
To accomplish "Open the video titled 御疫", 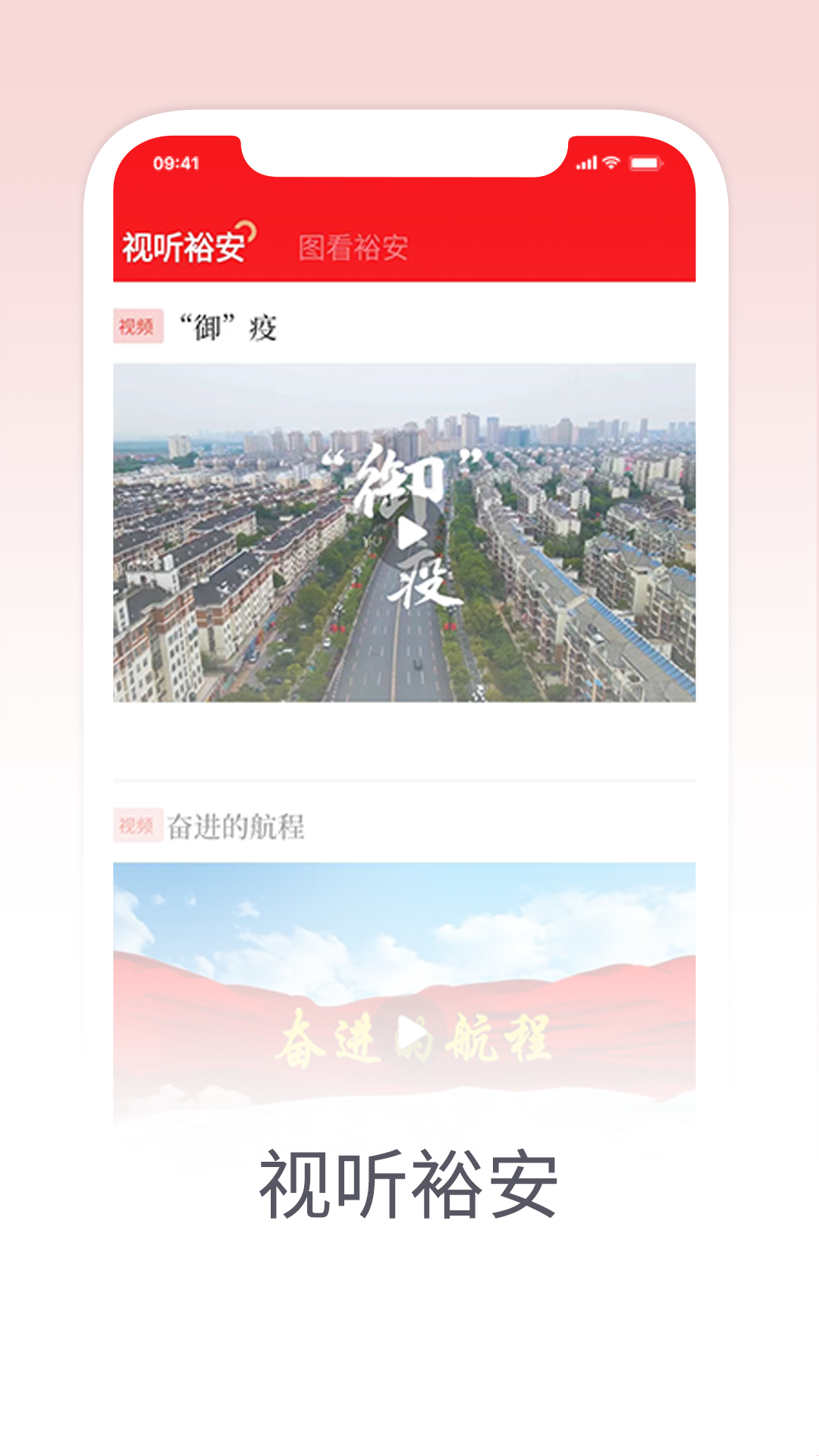I will point(227,326).
